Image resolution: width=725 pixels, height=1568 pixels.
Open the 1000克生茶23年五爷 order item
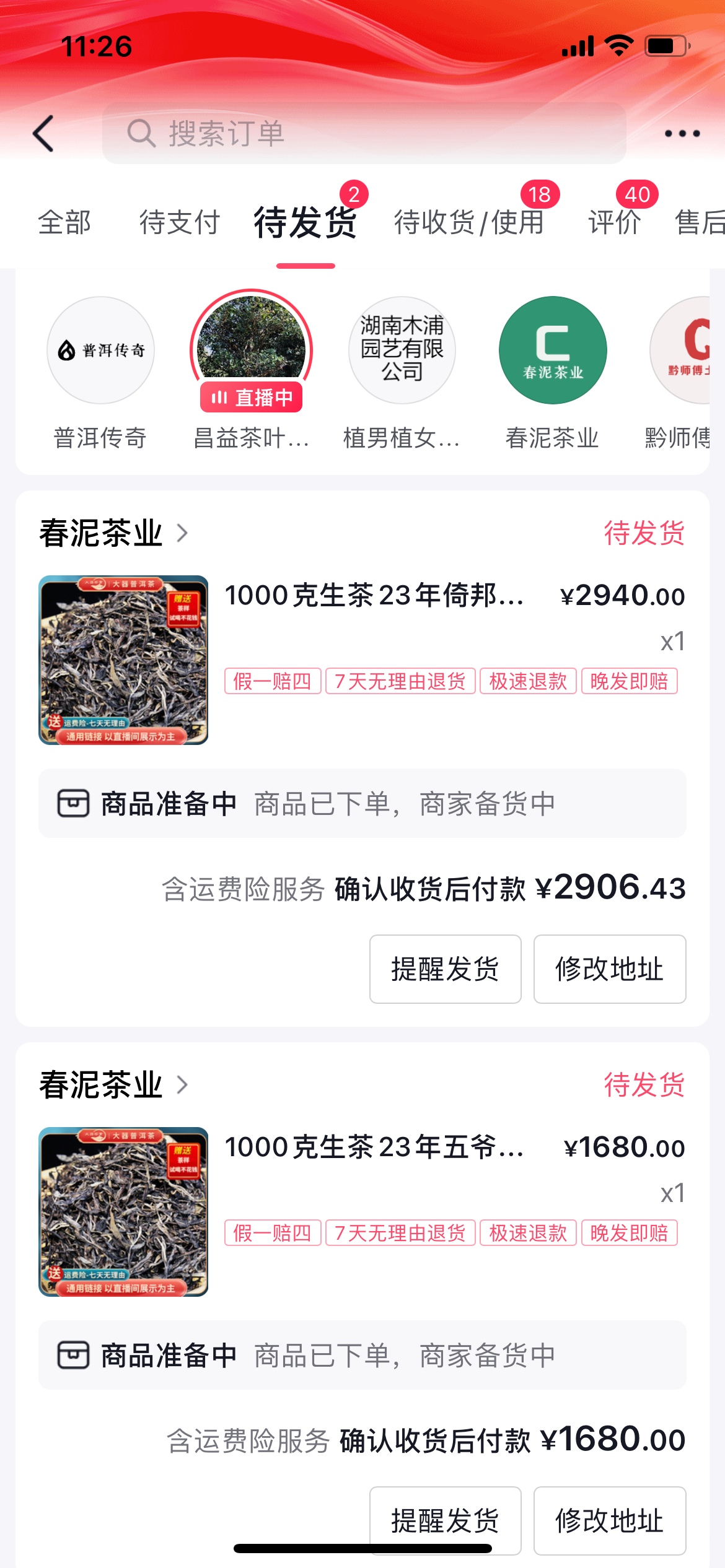[374, 1148]
